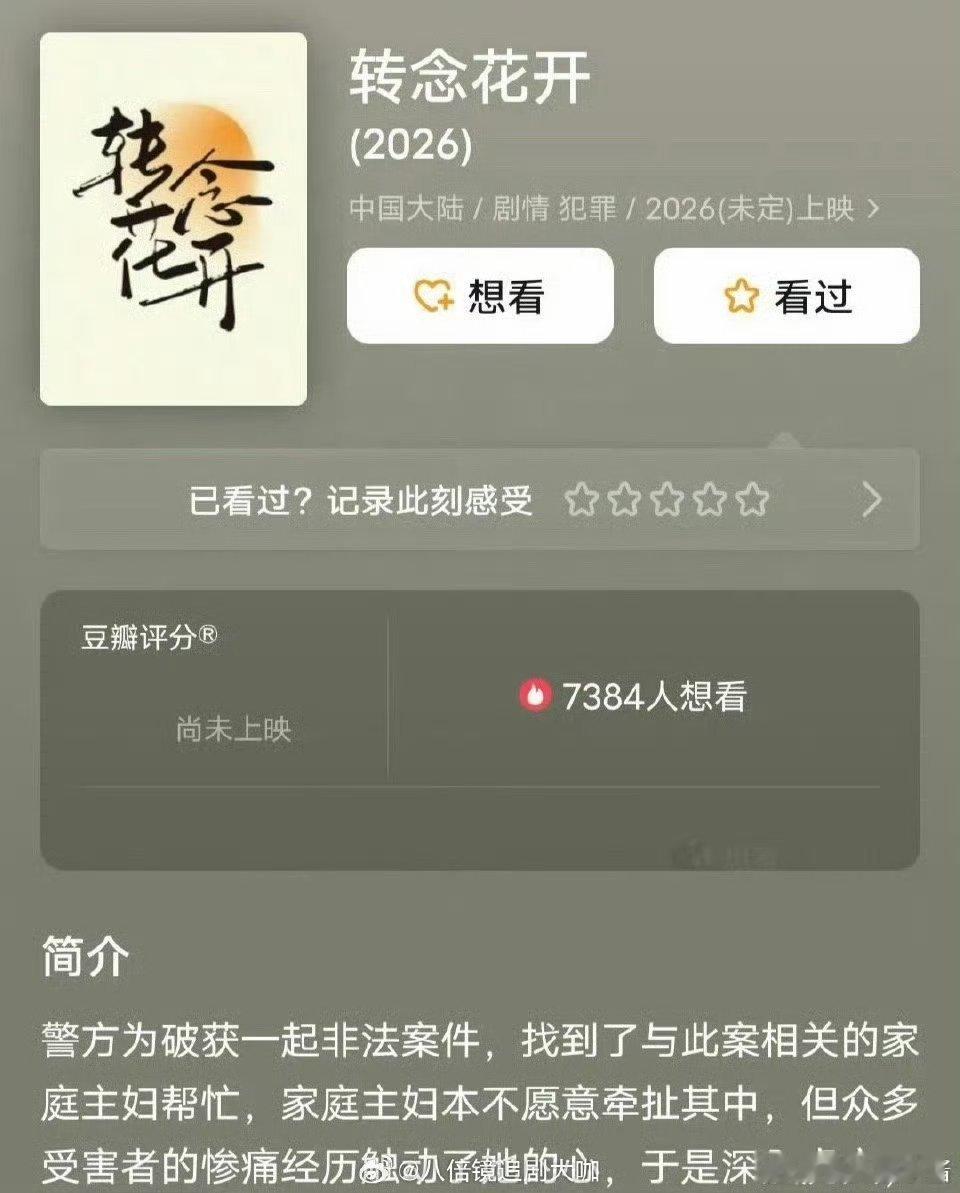The width and height of the screenshot is (960, 1193).
Task: Click the star icon inside the 看过 button
Action: point(739,295)
